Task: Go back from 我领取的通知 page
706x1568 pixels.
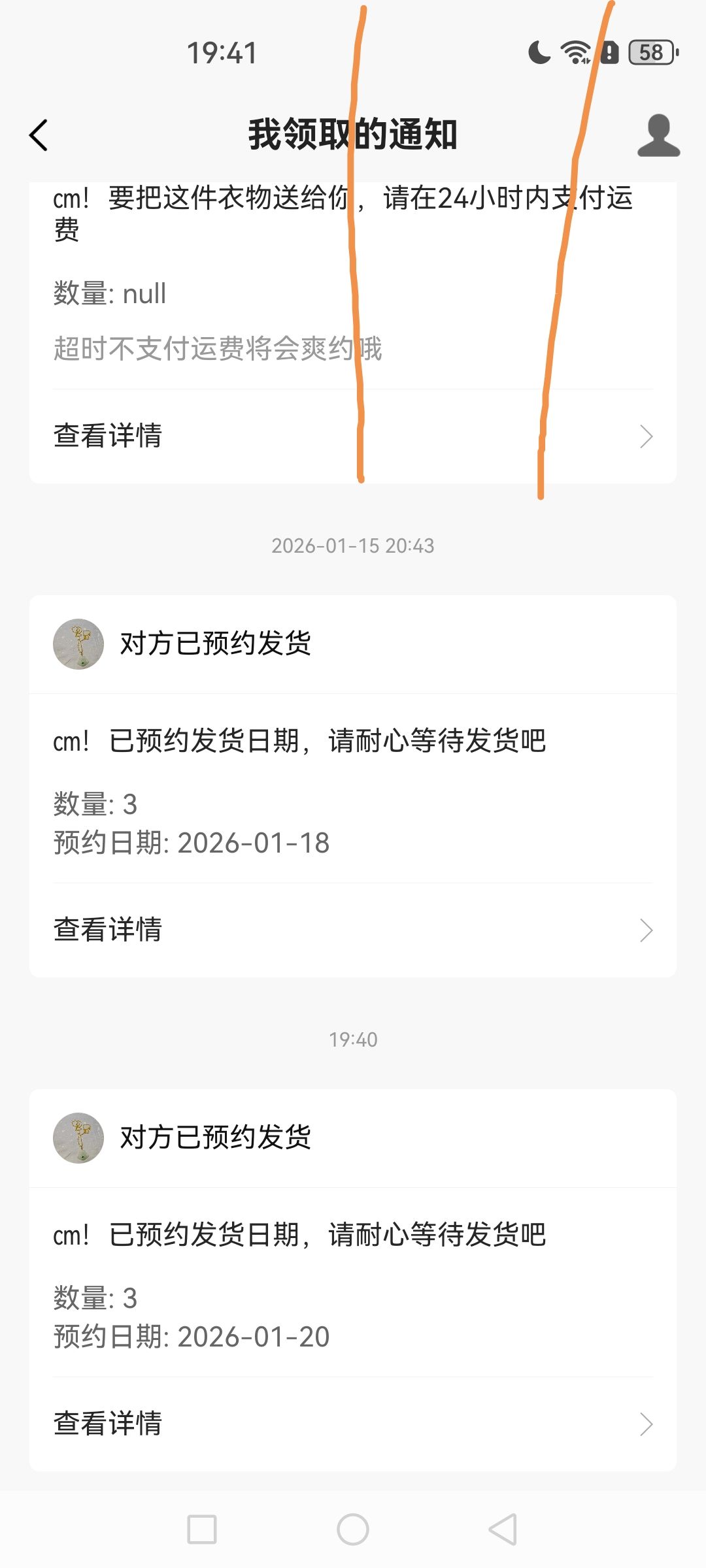Action: 39,135
